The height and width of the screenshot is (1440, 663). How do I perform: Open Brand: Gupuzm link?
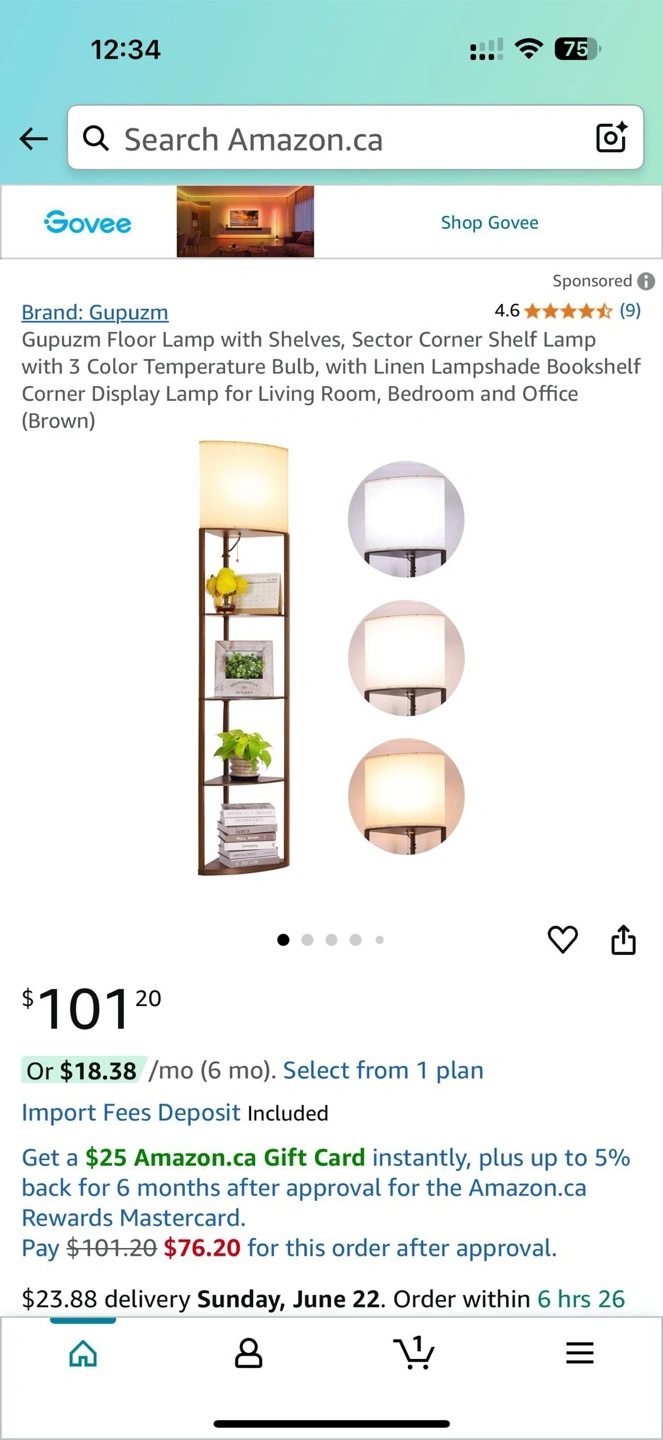coord(95,312)
